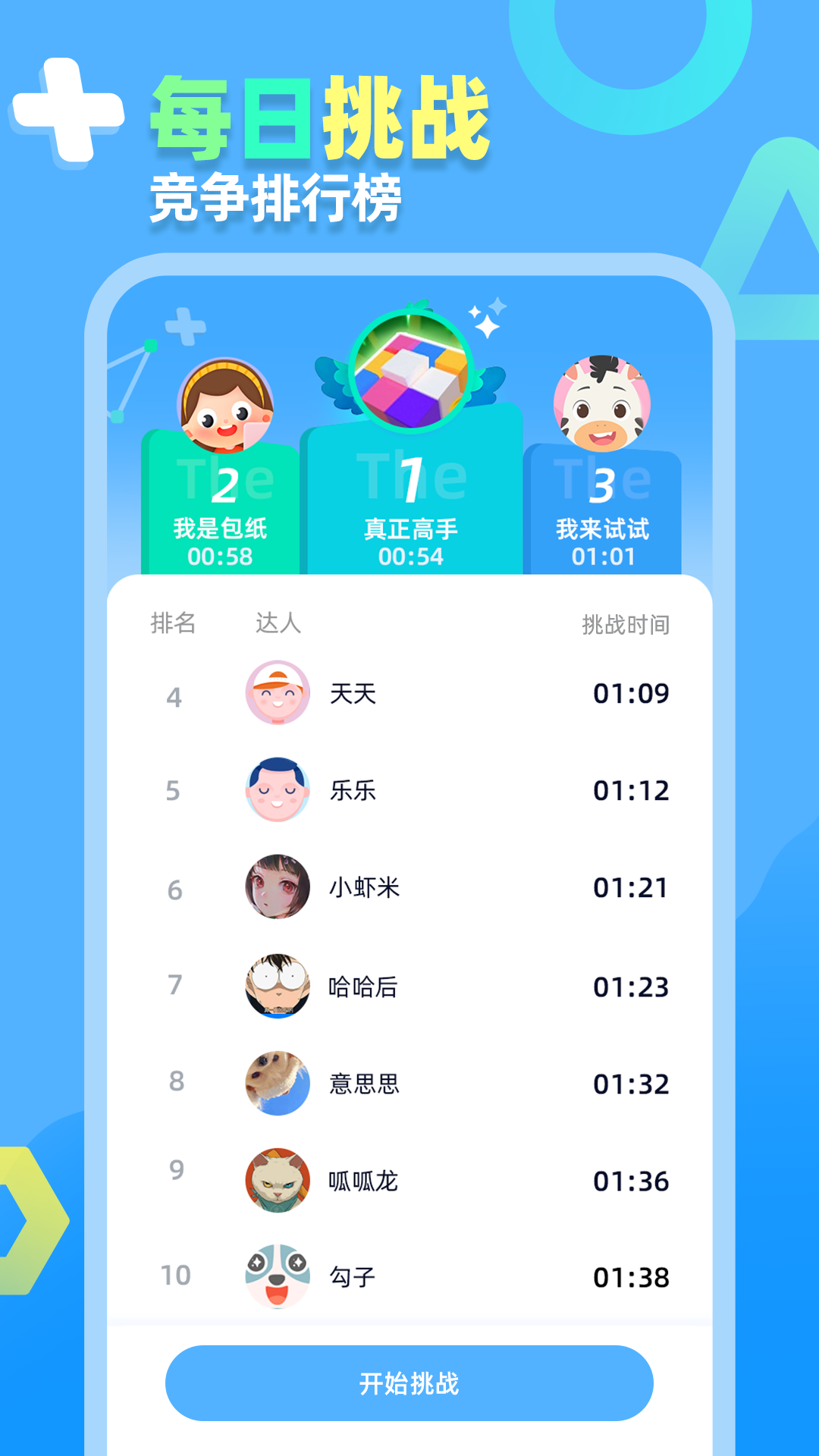Select 乐乐's avatar image
Viewport: 819px width, 1456px height.
(x=278, y=790)
